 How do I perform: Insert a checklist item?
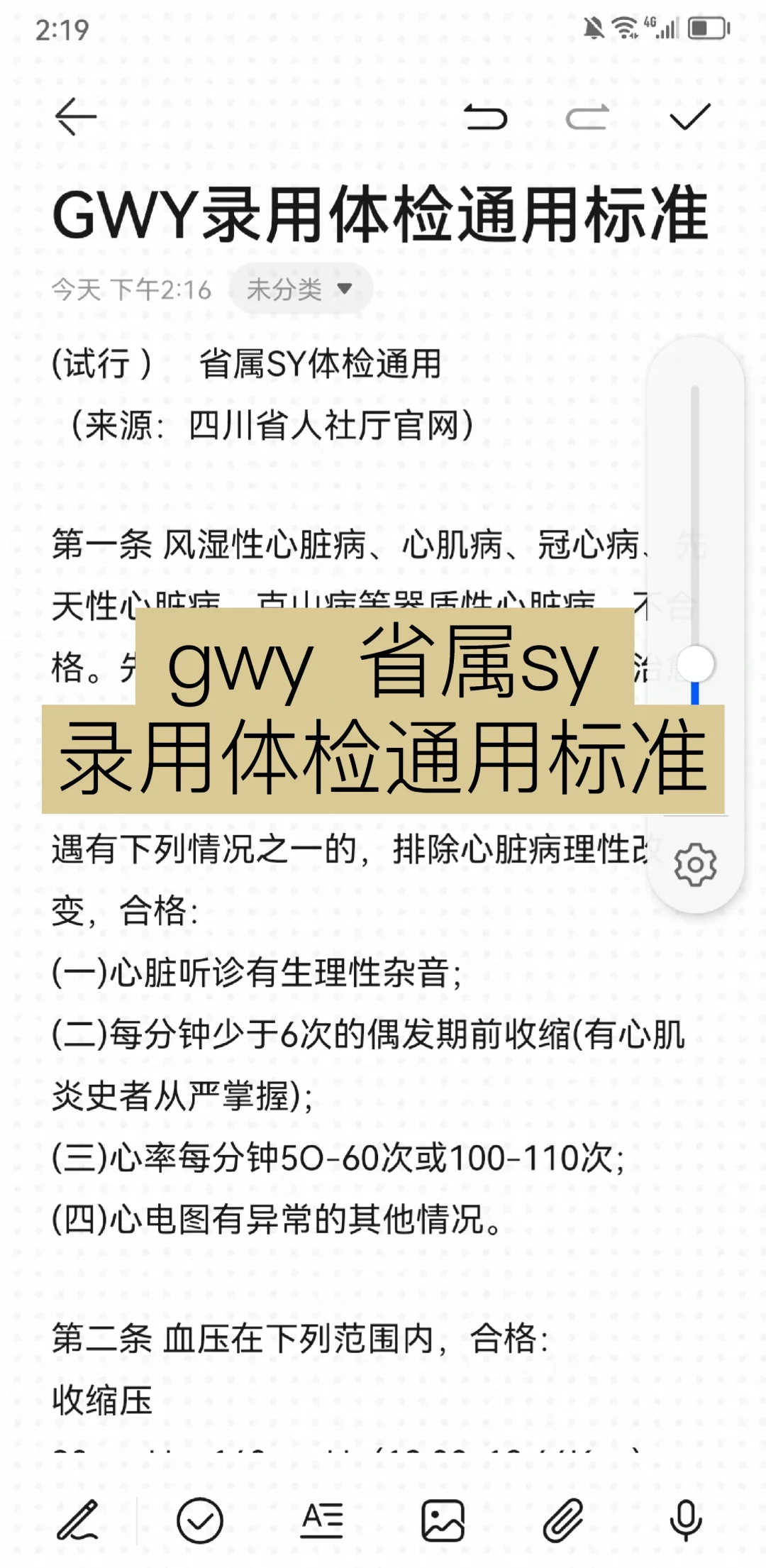coord(199,1520)
